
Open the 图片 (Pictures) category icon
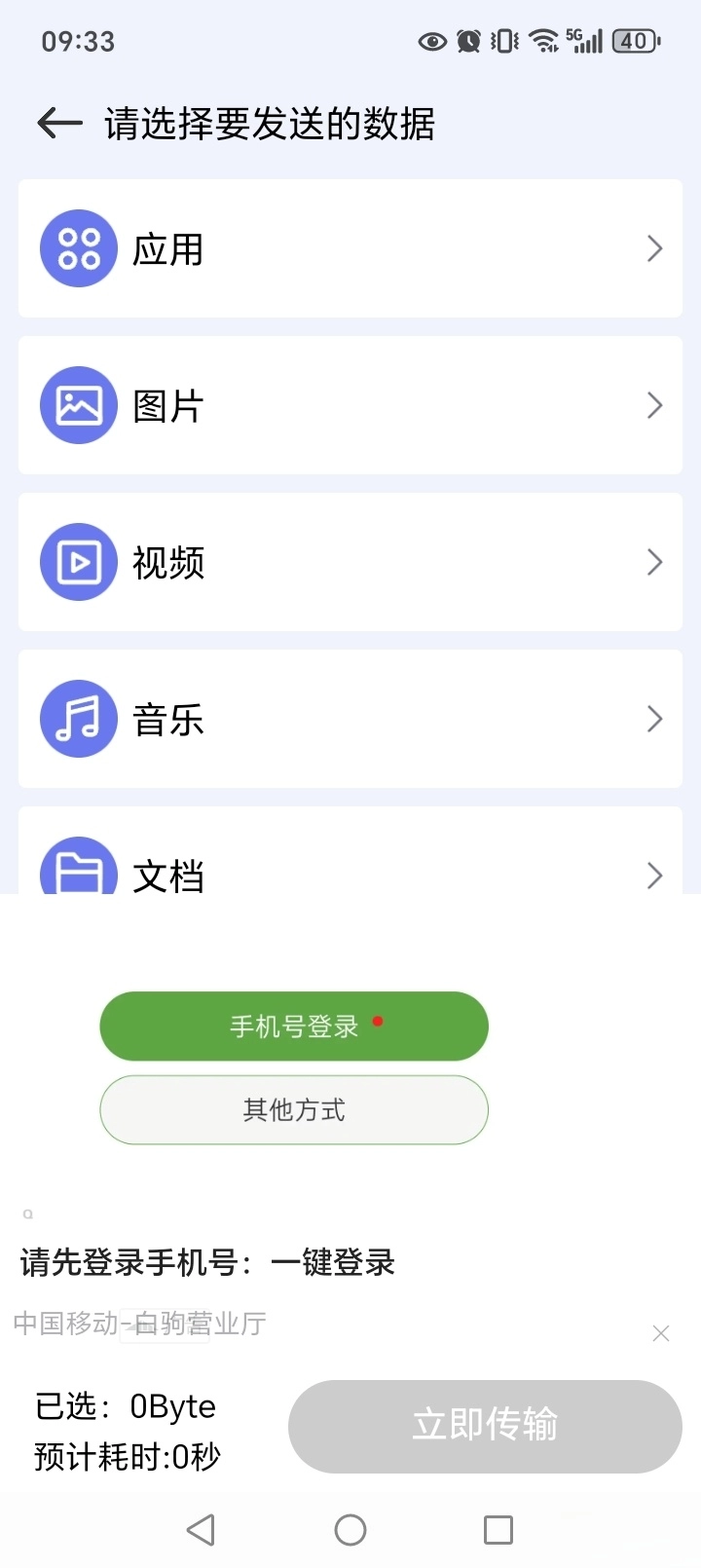(78, 405)
